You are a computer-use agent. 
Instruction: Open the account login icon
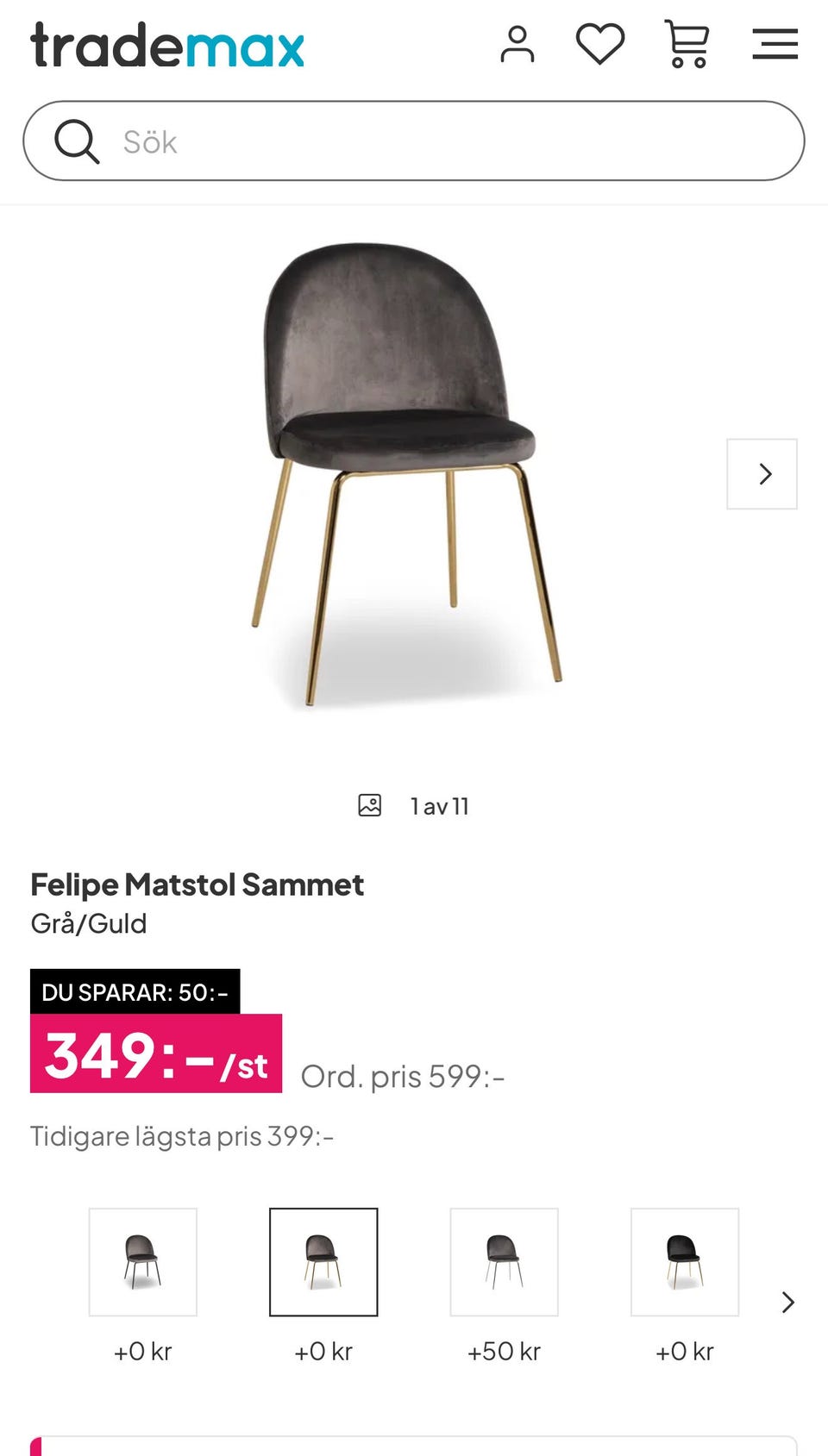coord(517,45)
